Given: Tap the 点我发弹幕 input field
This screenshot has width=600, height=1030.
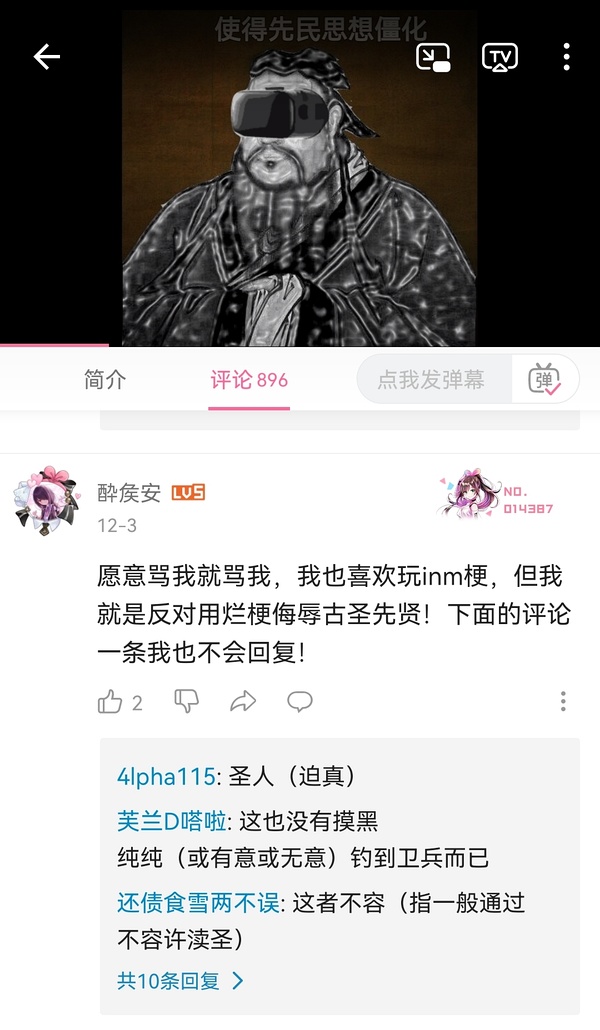Looking at the screenshot, I should click(x=432, y=380).
